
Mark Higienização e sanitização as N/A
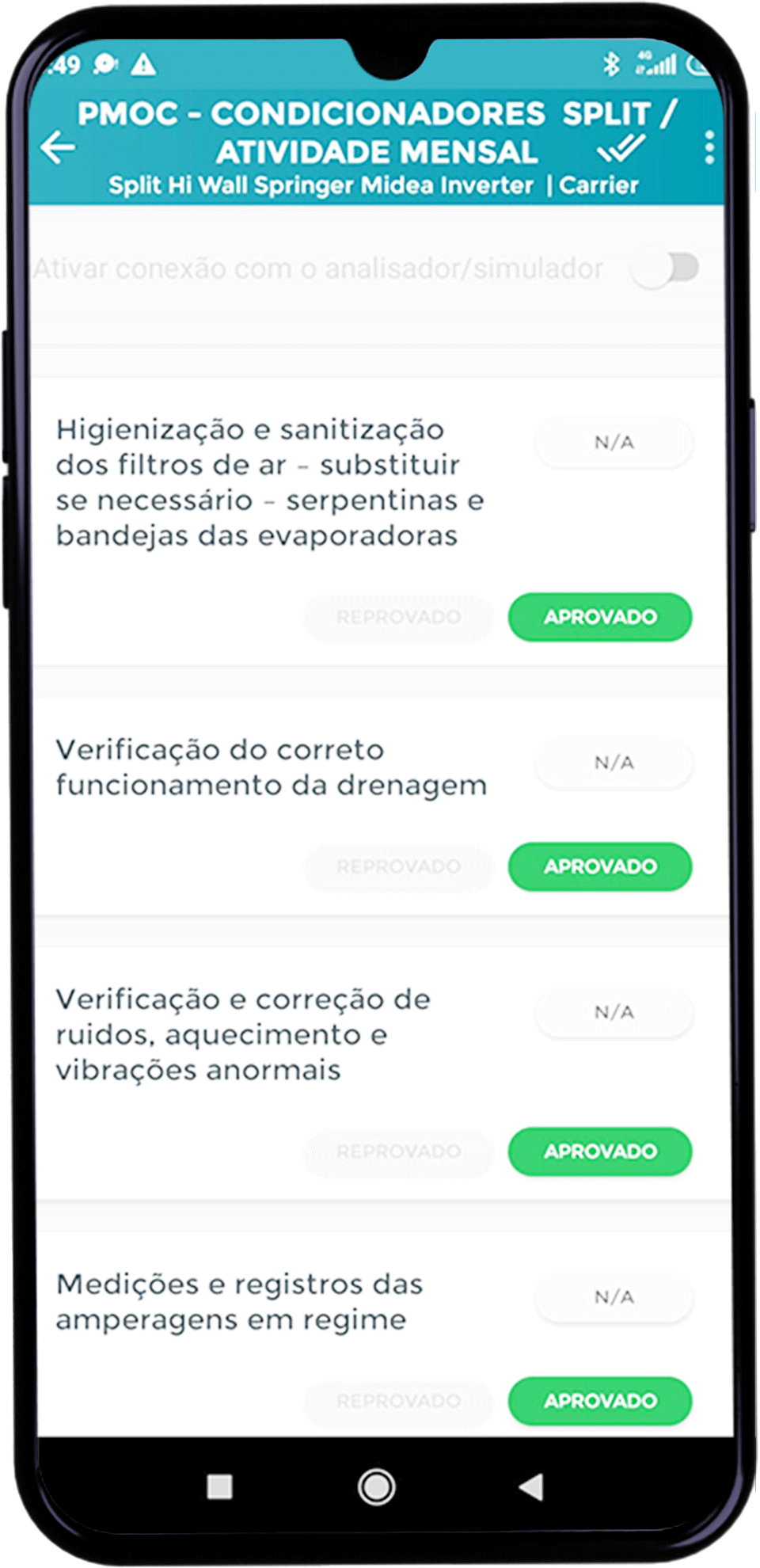coord(614,443)
